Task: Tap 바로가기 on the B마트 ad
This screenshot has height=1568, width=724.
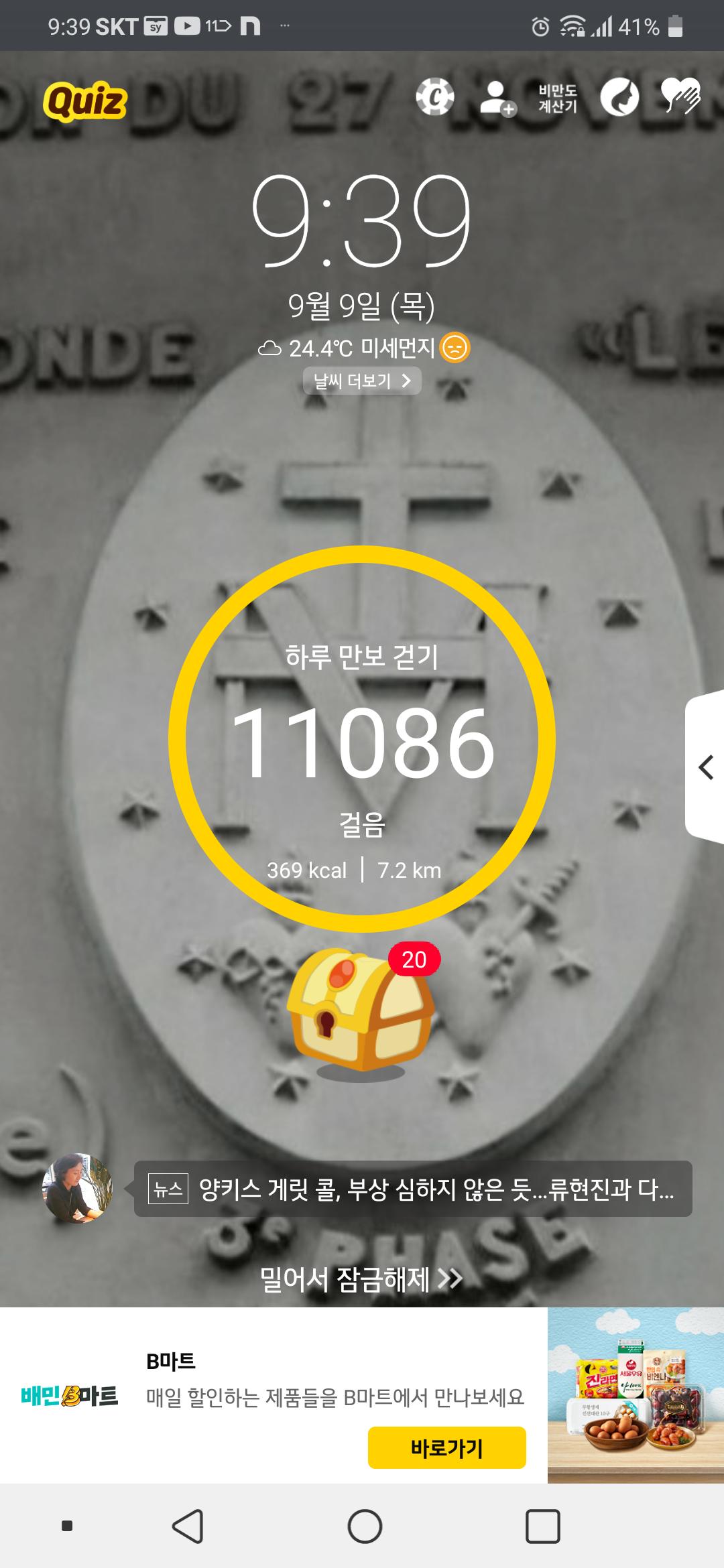Action: pos(446,1448)
